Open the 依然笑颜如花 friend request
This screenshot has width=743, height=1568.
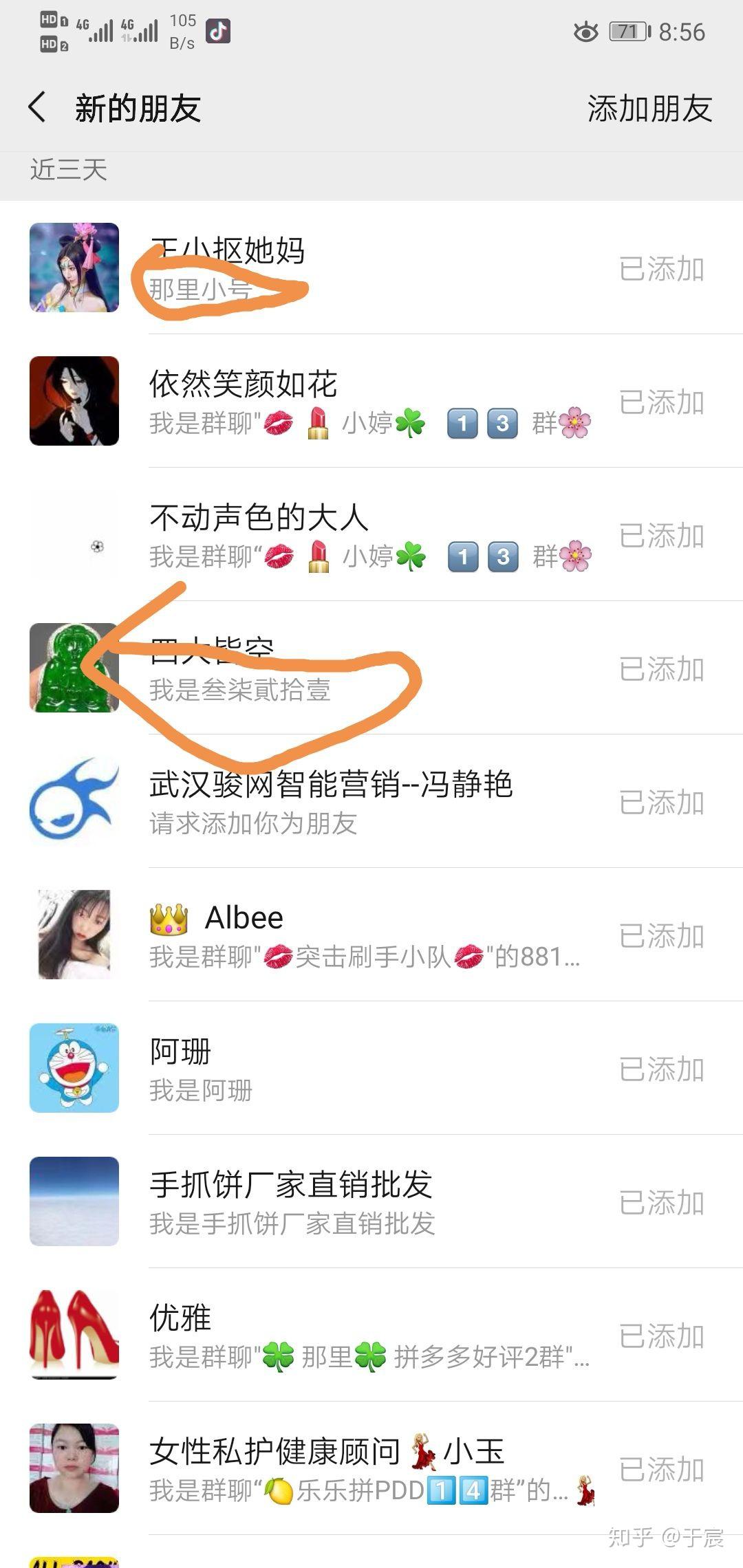tap(371, 402)
